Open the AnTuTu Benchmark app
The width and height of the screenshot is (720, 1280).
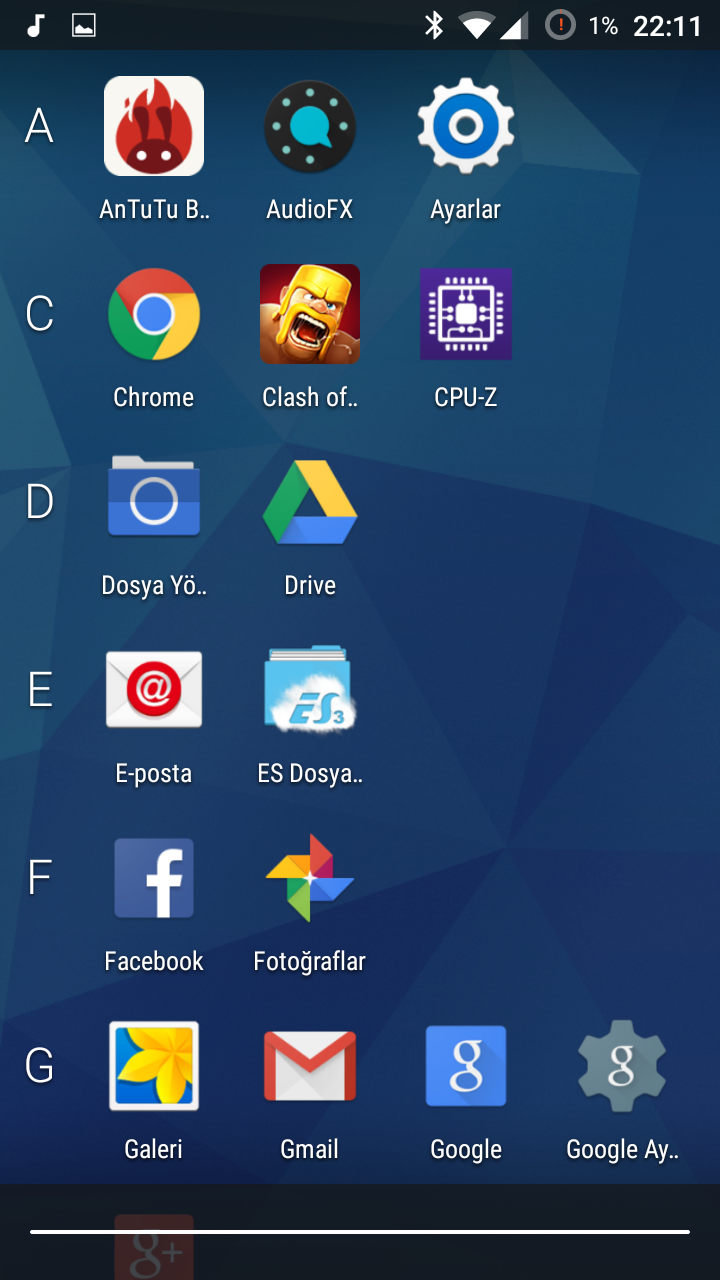point(153,125)
